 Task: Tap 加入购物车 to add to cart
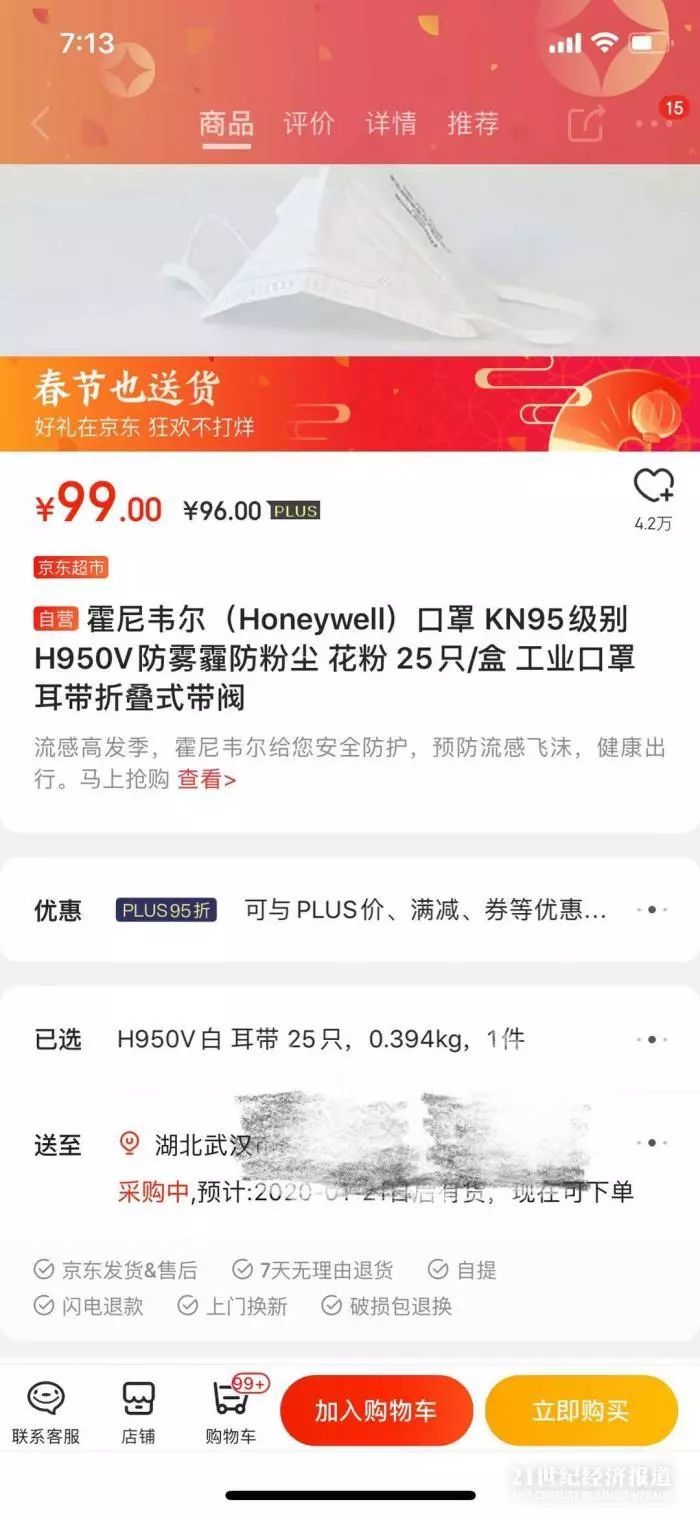(376, 1411)
